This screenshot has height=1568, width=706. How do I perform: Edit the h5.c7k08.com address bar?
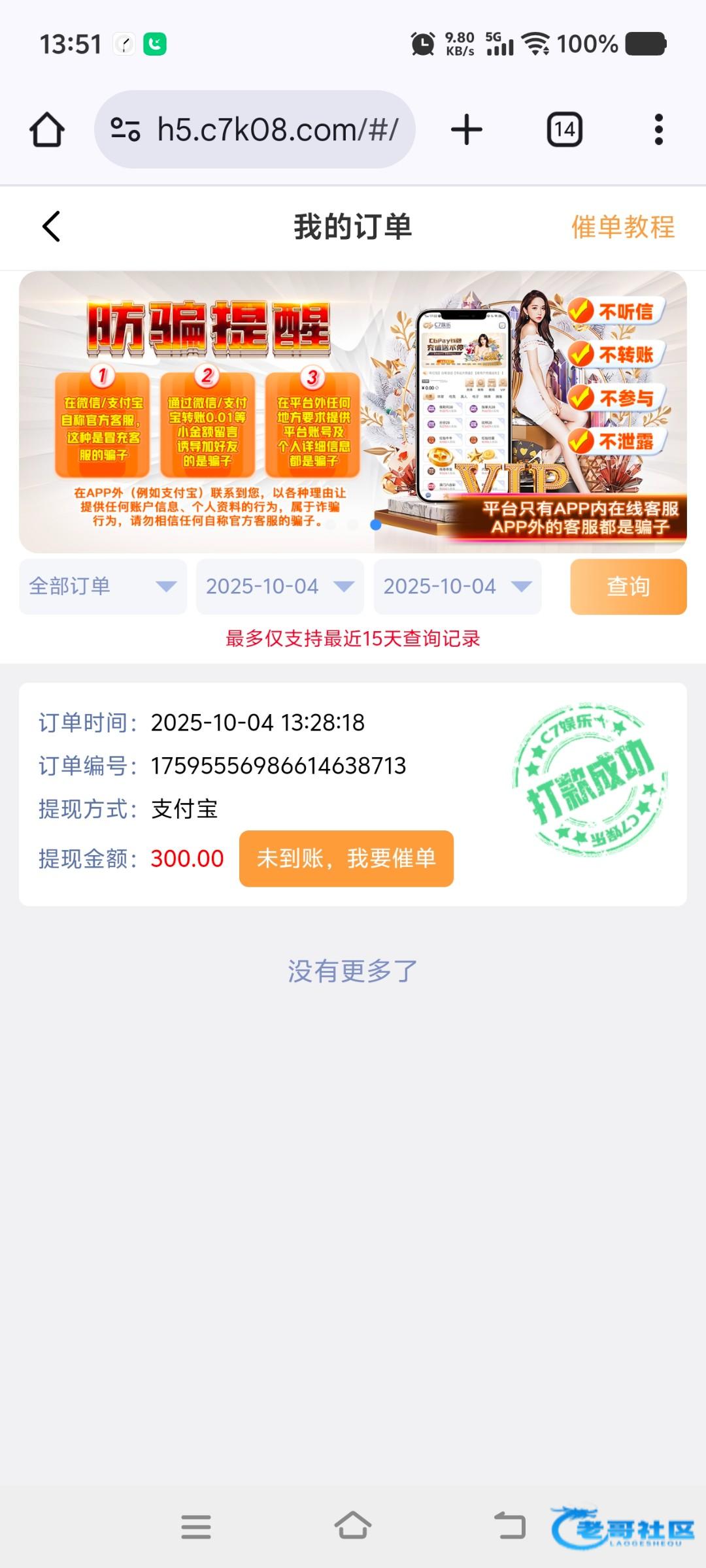pos(277,129)
